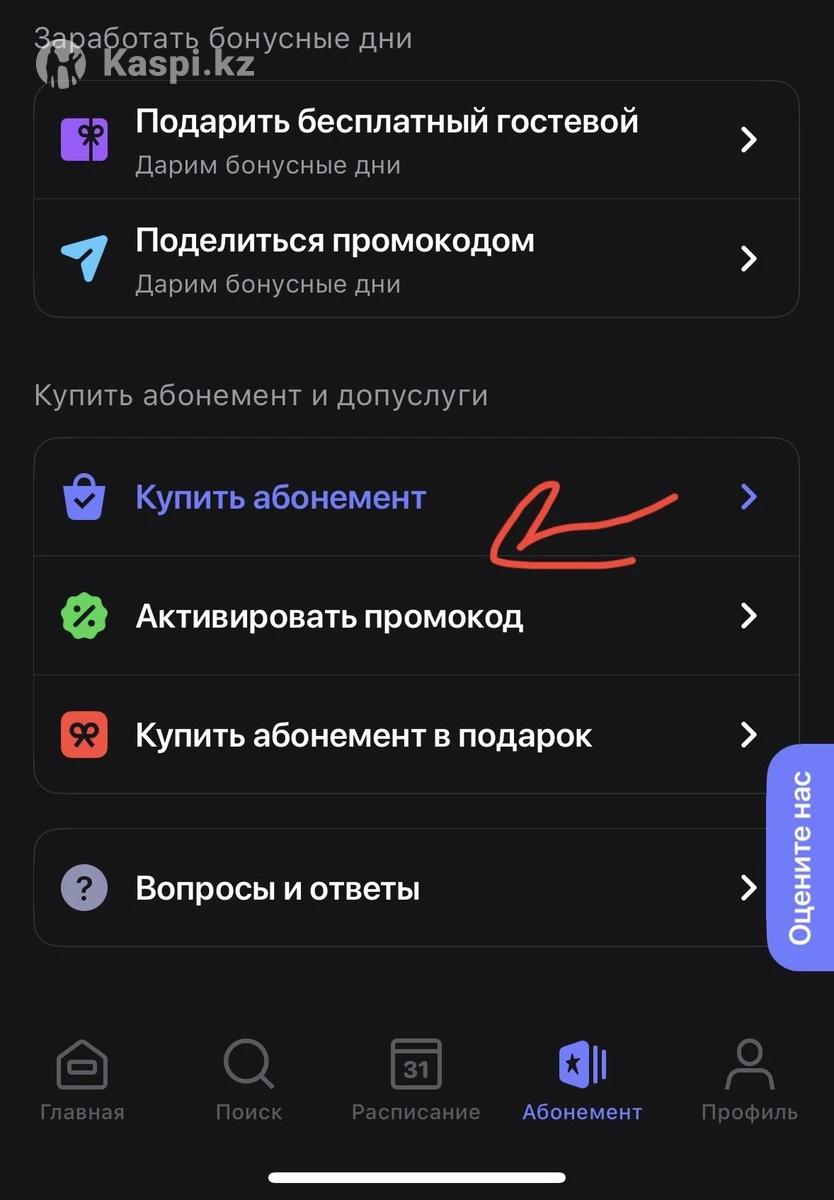Open Вопросы и ответы section
This screenshot has height=1200, width=834.
click(400, 888)
